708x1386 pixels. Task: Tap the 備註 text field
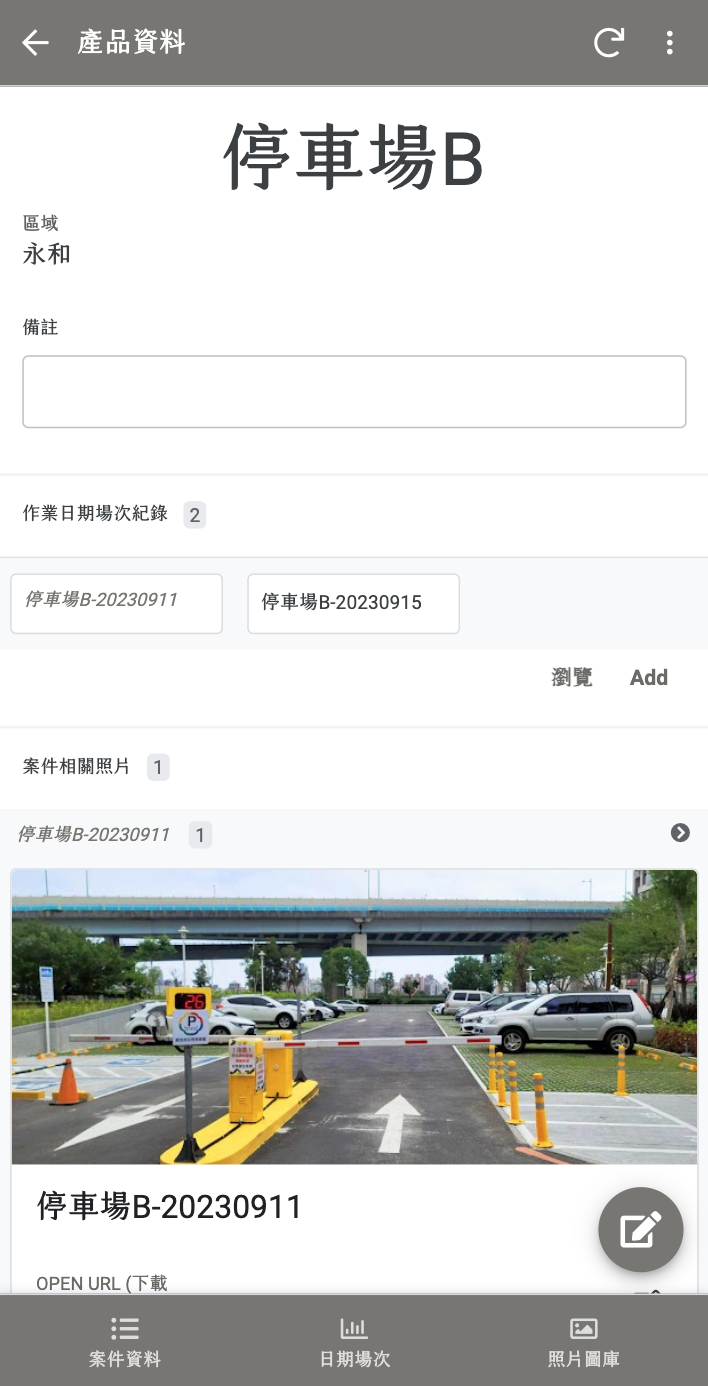pyautogui.click(x=354, y=392)
